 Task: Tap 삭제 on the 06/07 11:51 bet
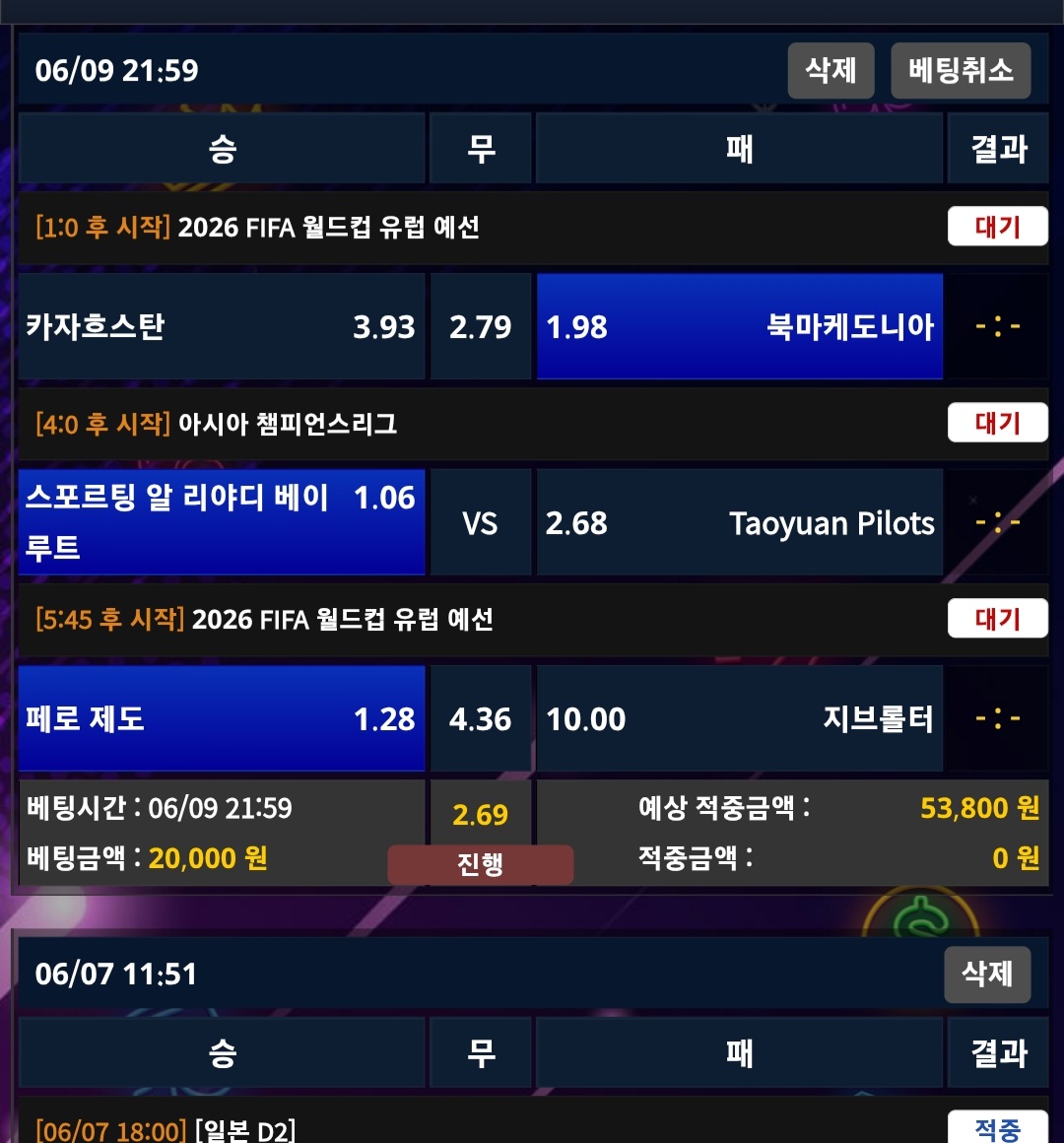tap(987, 975)
